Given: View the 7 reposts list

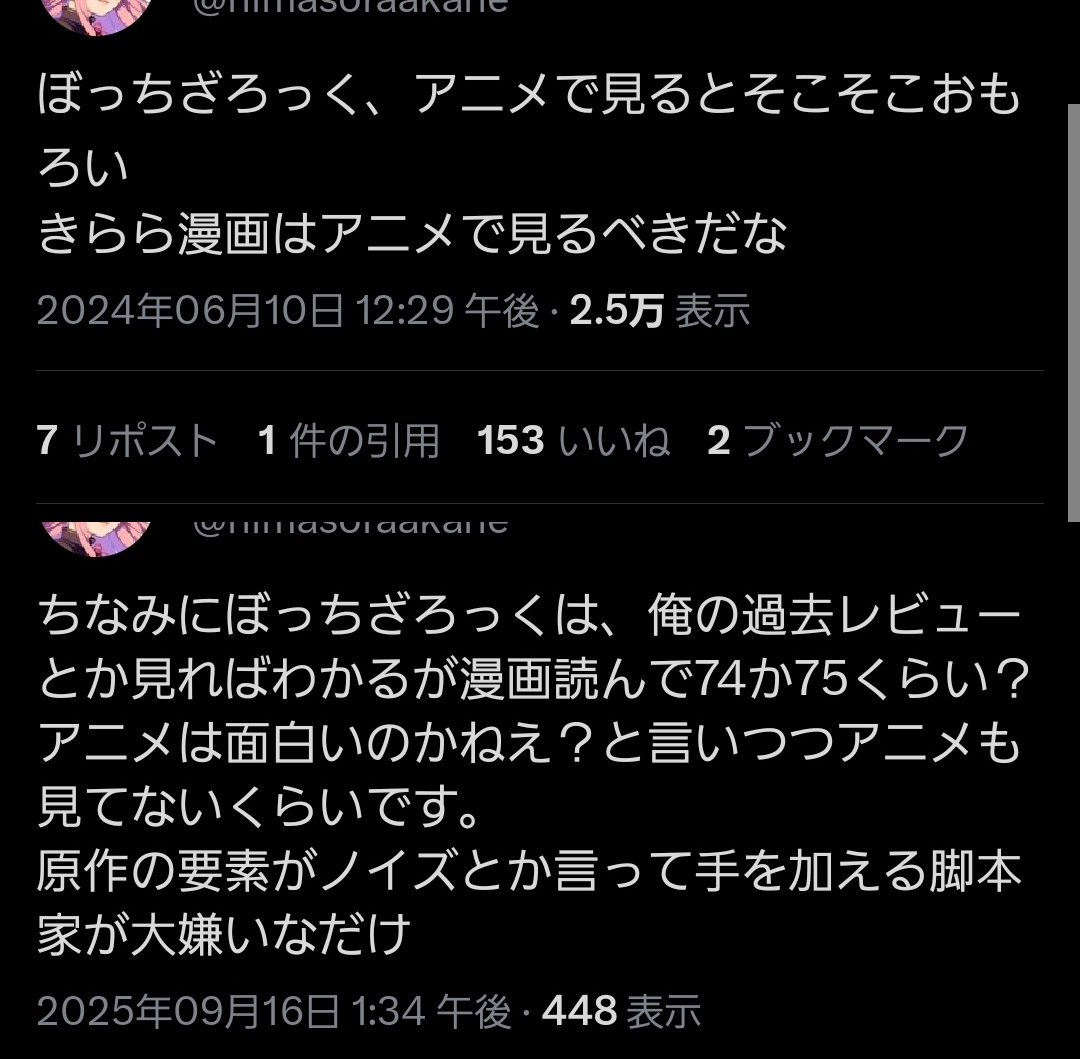Looking at the screenshot, I should click(127, 440).
